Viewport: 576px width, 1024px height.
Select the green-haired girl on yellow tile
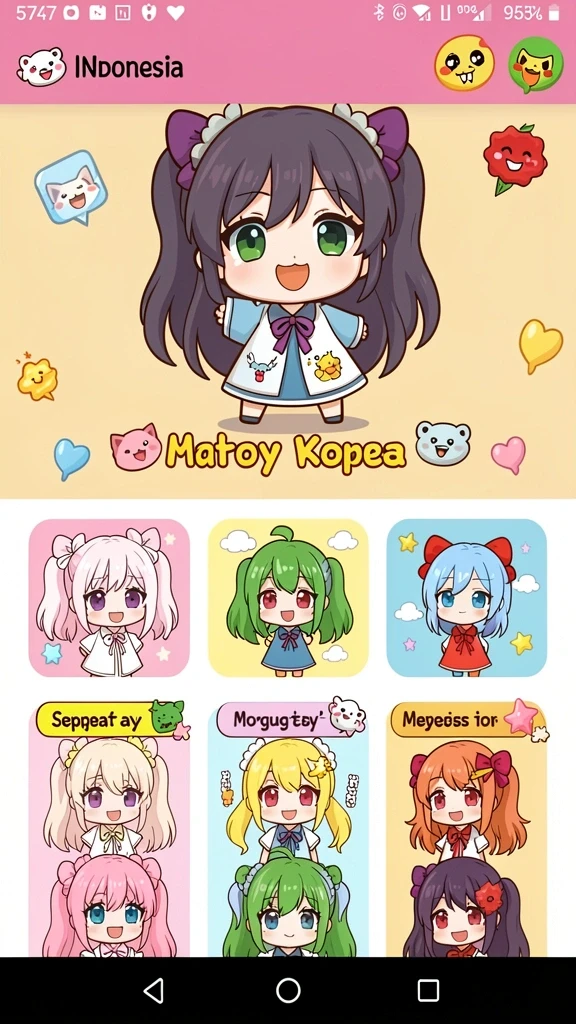coord(288,598)
